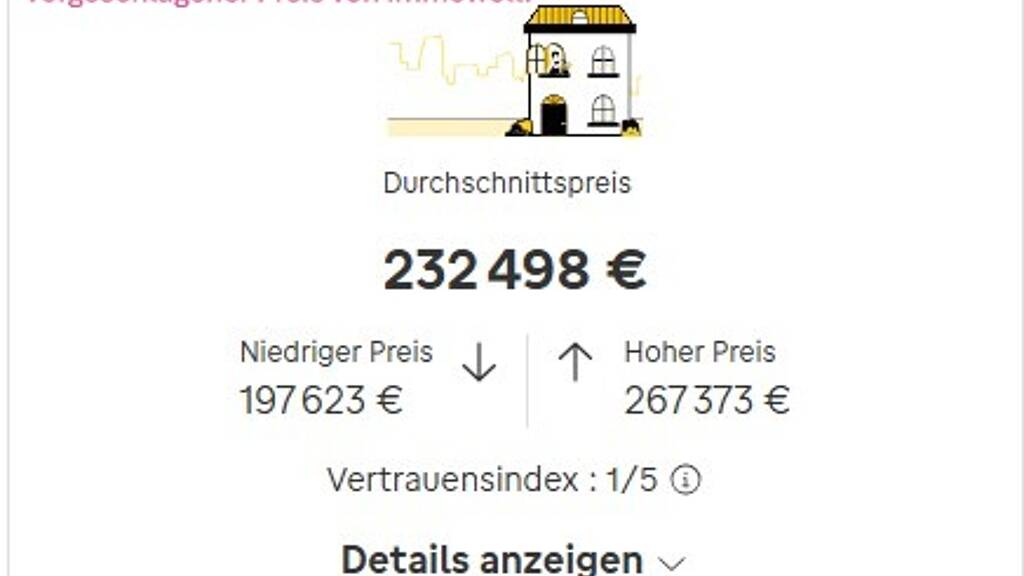Open the Vertrauensindex info icon
Image resolution: width=1024 pixels, height=576 pixels.
point(686,480)
